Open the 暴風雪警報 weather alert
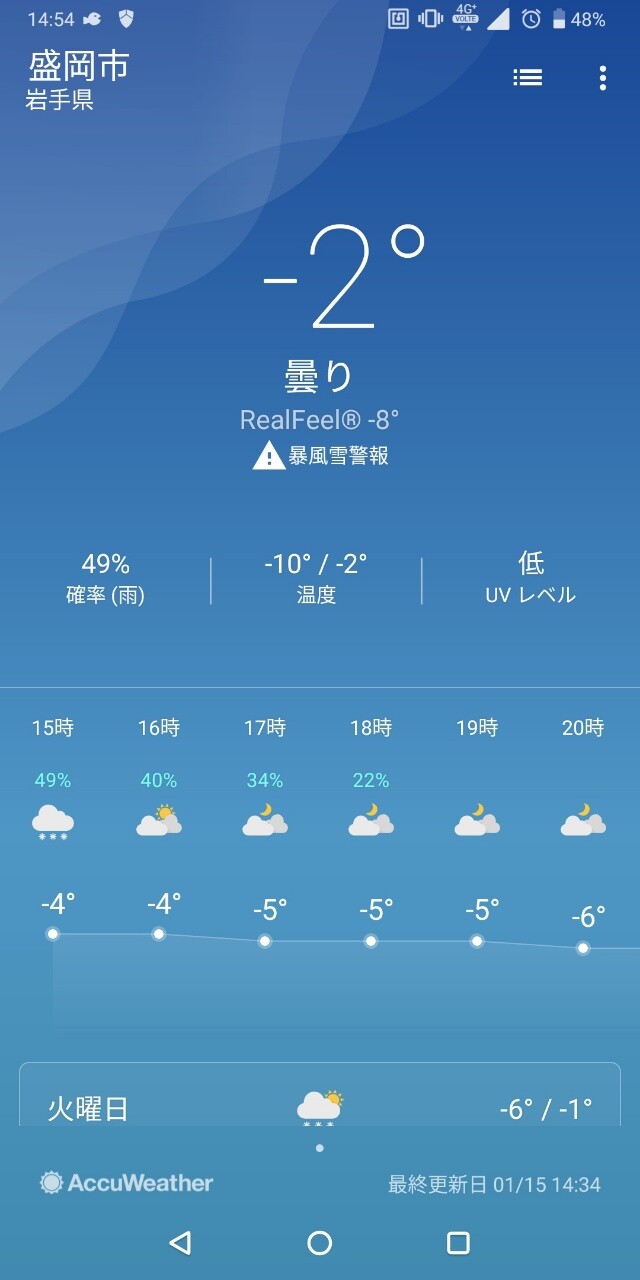 point(321,456)
